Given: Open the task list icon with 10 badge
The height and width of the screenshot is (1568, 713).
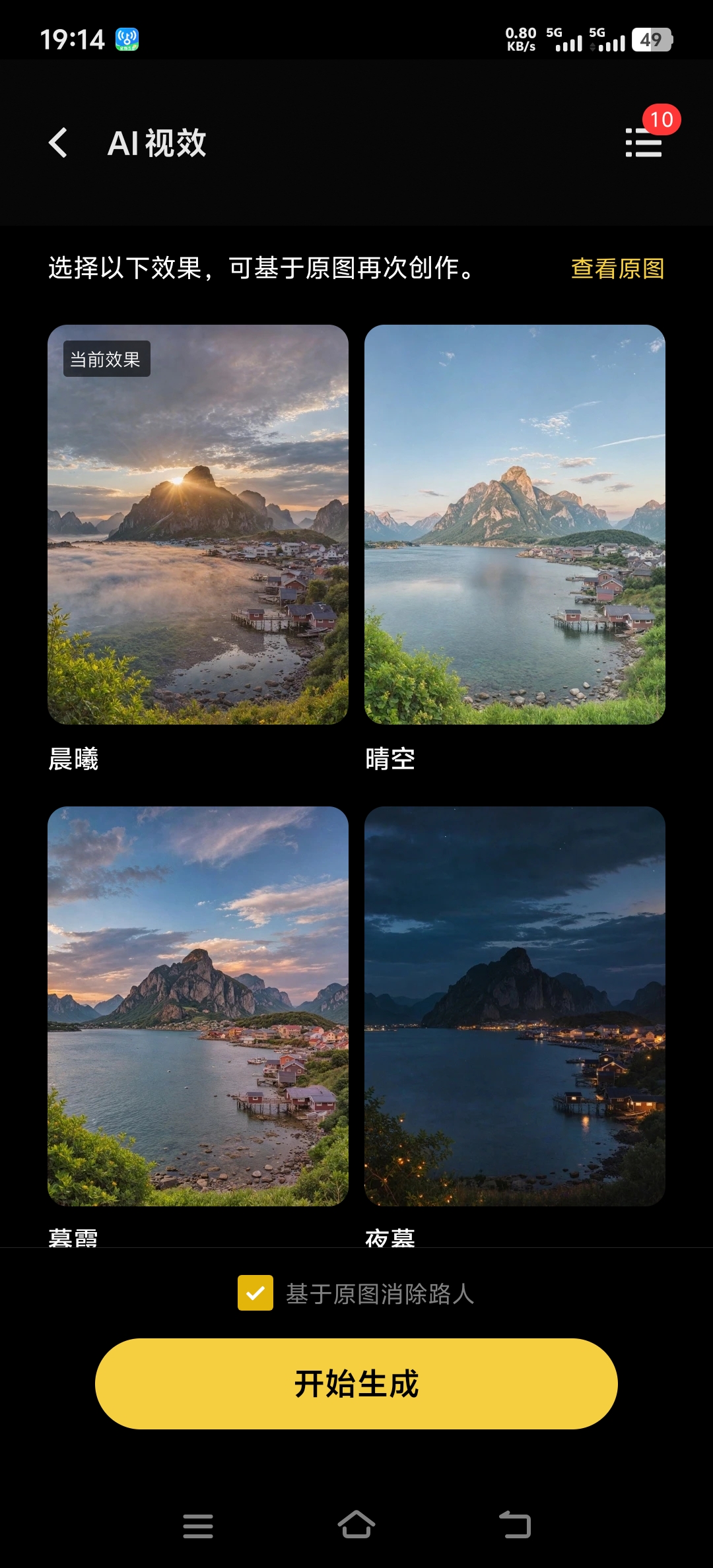Looking at the screenshot, I should 644,142.
